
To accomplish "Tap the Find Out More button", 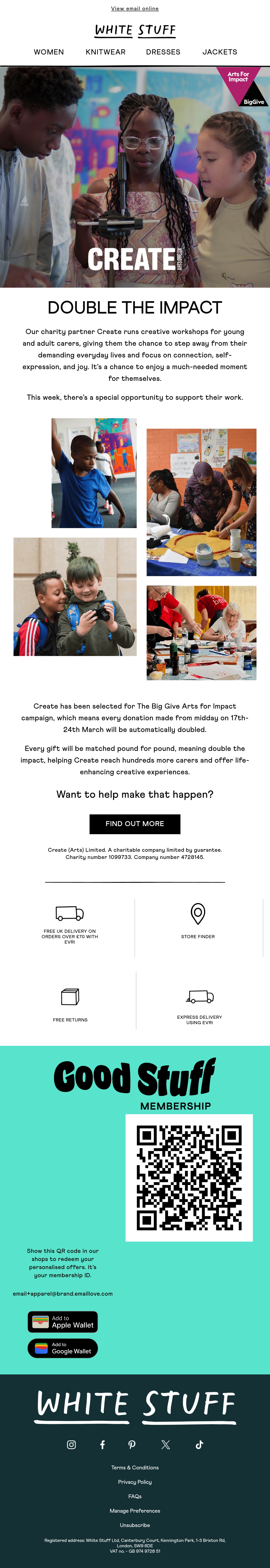I will tap(135, 824).
